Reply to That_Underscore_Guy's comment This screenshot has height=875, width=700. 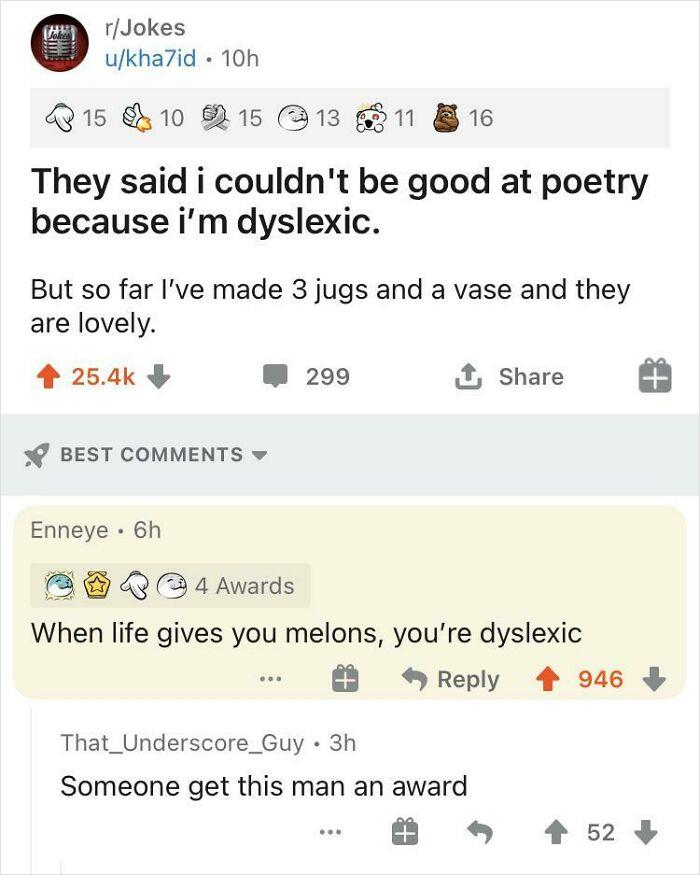pyautogui.click(x=482, y=832)
